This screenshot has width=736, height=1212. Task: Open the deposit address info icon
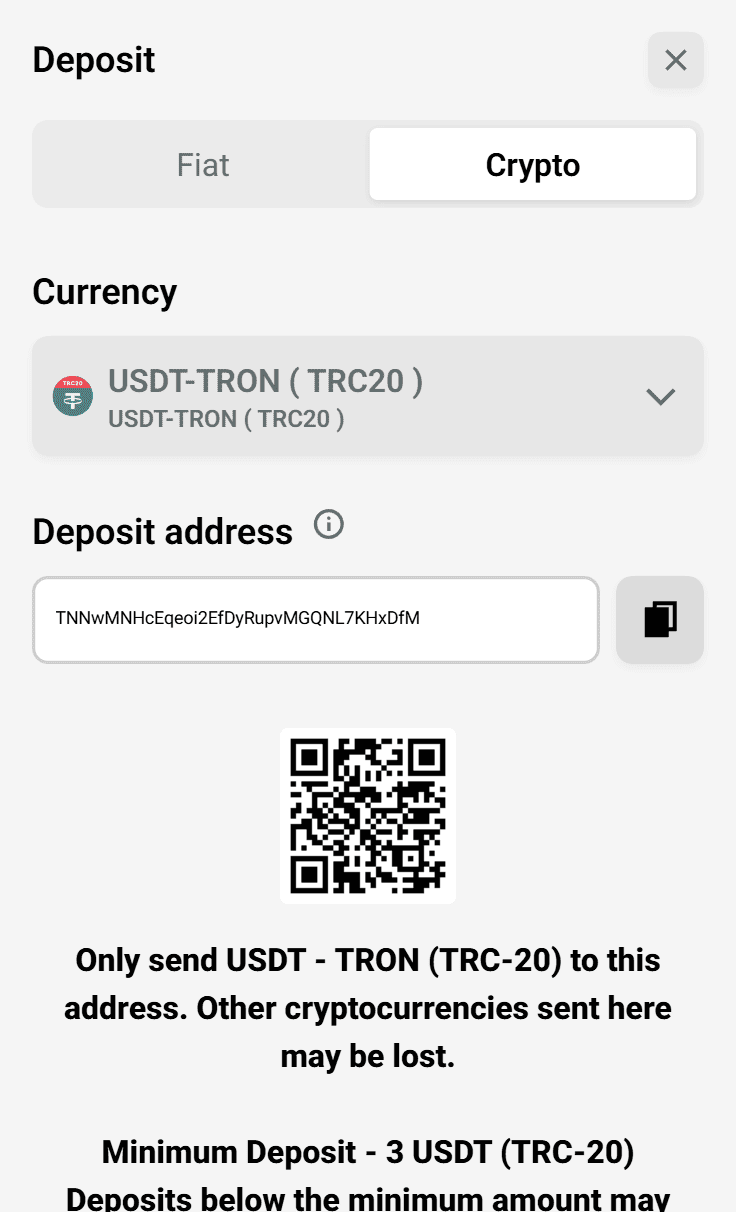tap(328, 524)
